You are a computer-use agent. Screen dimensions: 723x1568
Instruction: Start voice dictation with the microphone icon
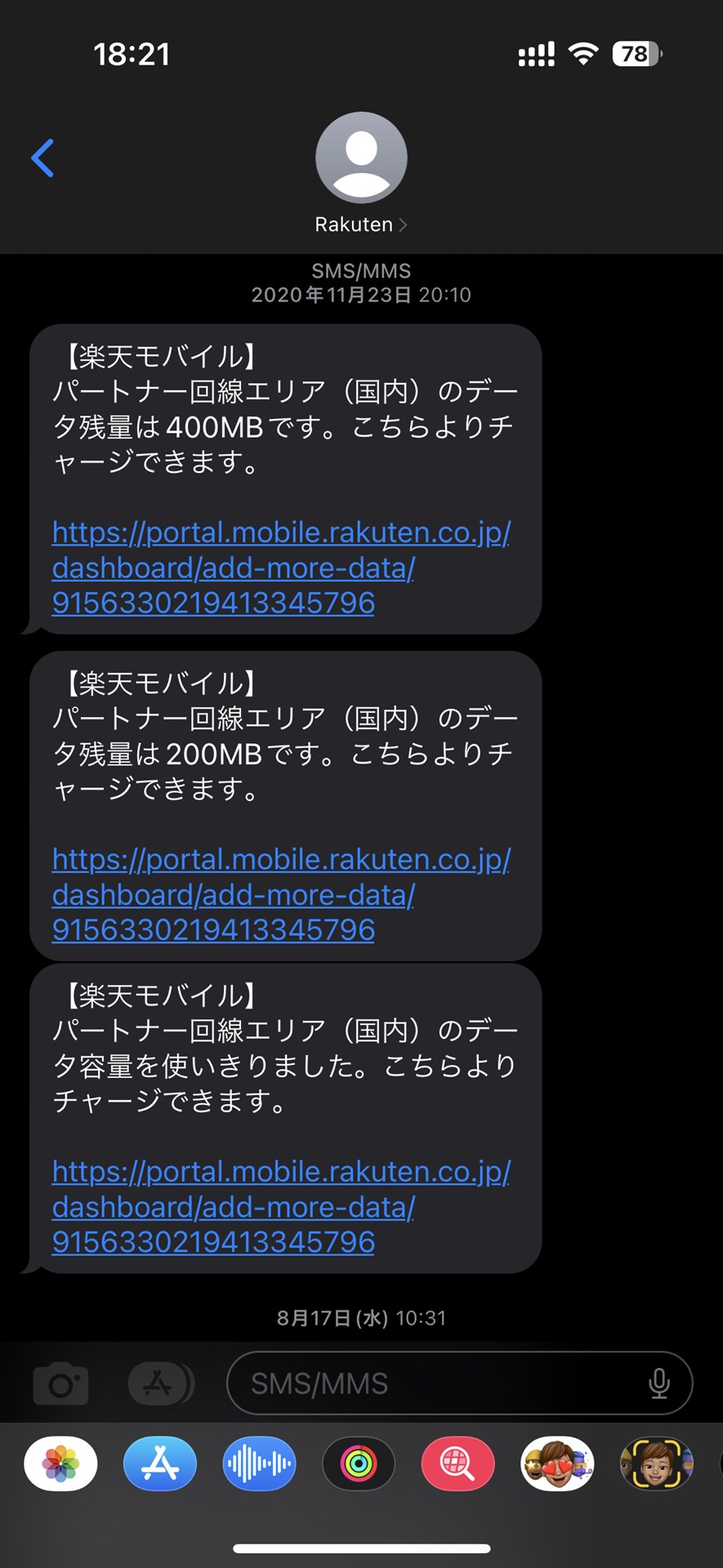tap(658, 1383)
